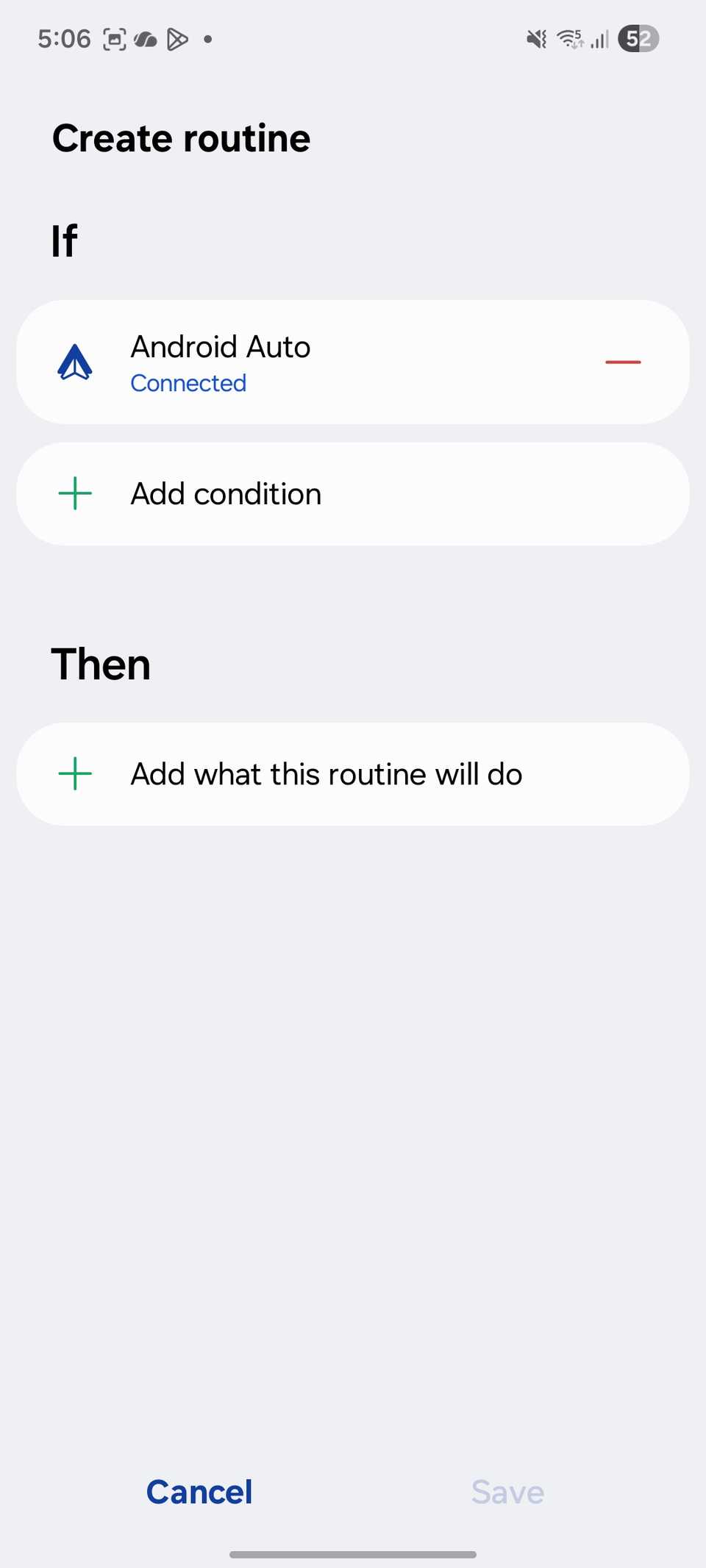
Task: Tap the Android Auto icon in the If condition
Action: (75, 362)
